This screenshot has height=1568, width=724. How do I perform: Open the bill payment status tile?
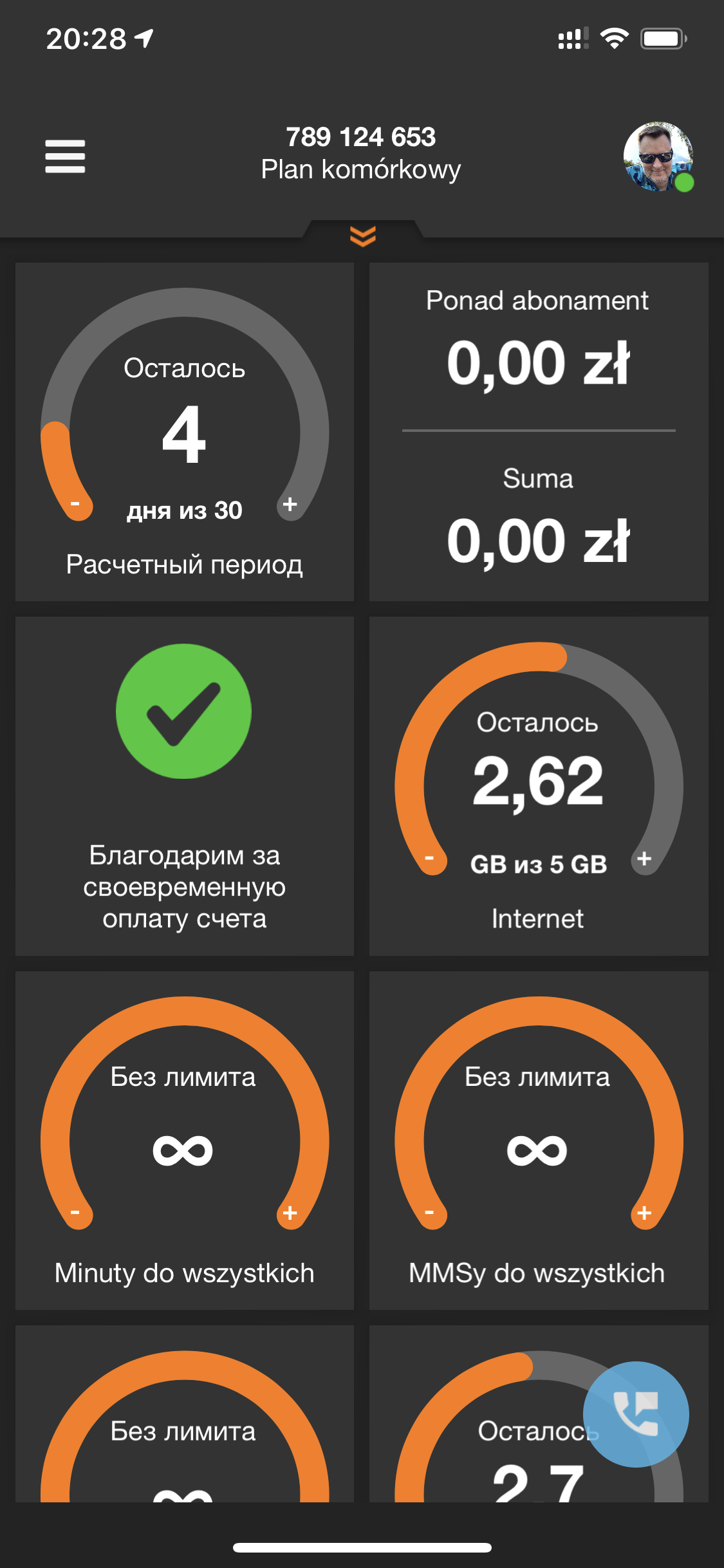coord(185,785)
